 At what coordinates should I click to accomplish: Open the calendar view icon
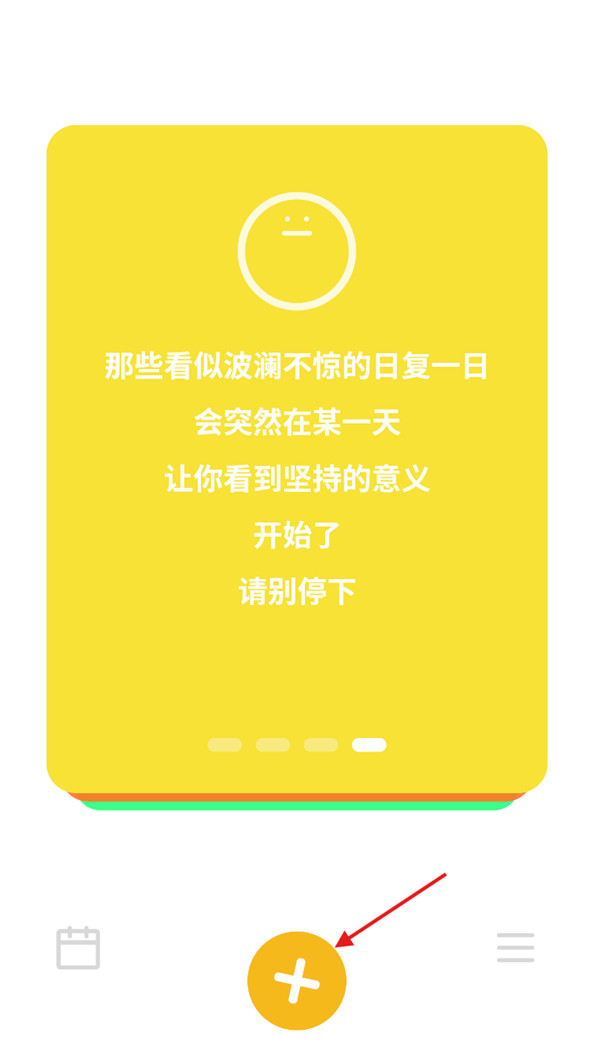coord(78,947)
